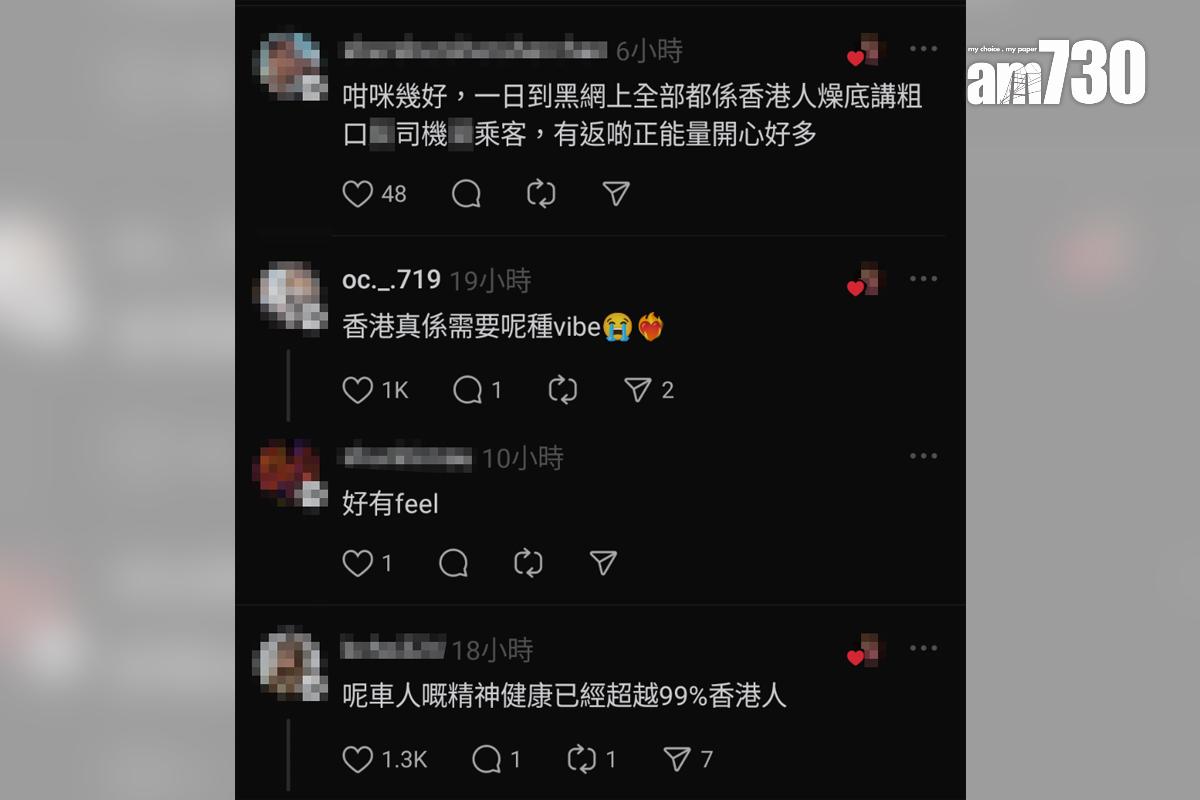
Task: Reply to the 好有feel comment
Action: tap(453, 564)
